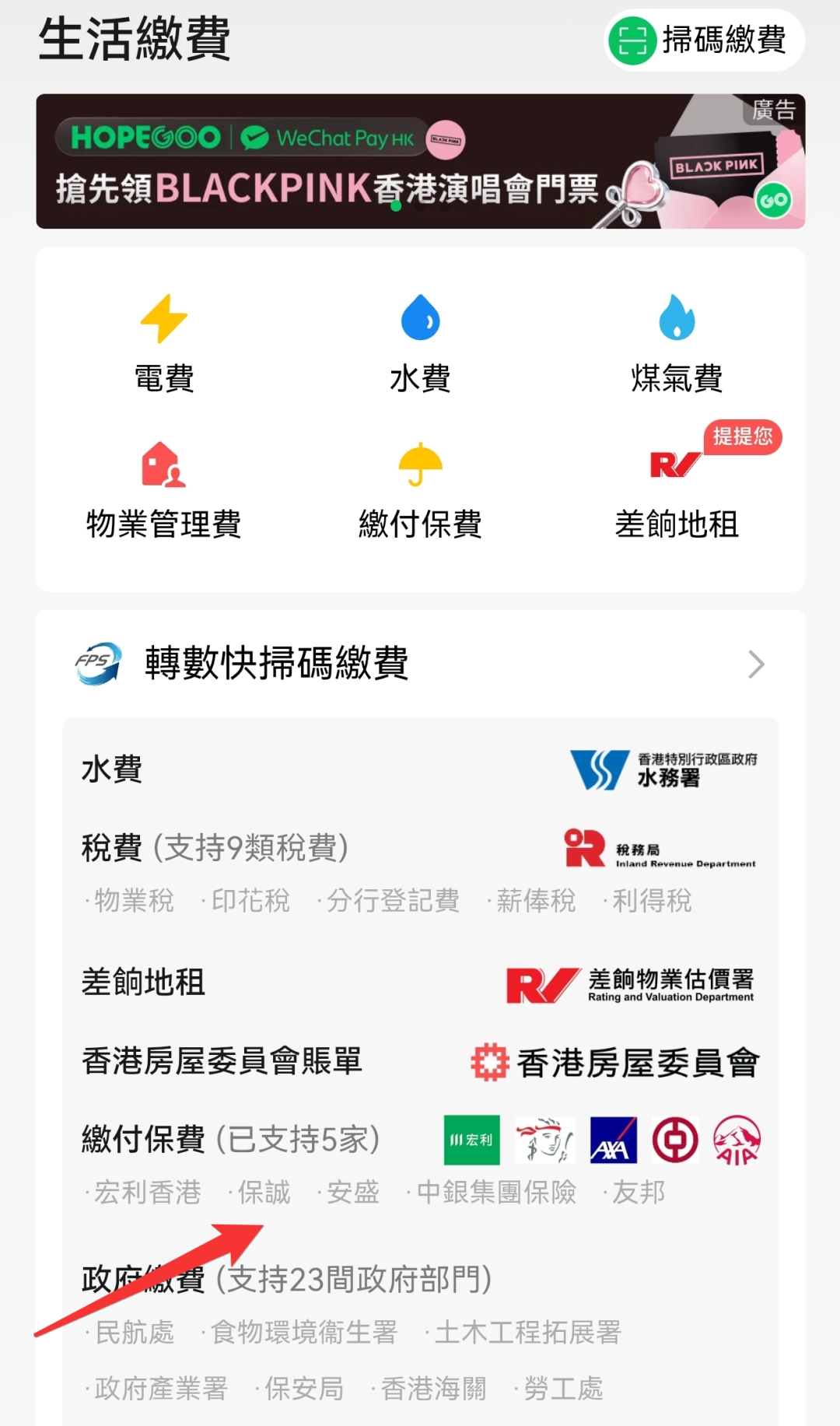Open the 水費 row with 水務署 logo
The height and width of the screenshot is (1426, 840).
pos(420,769)
